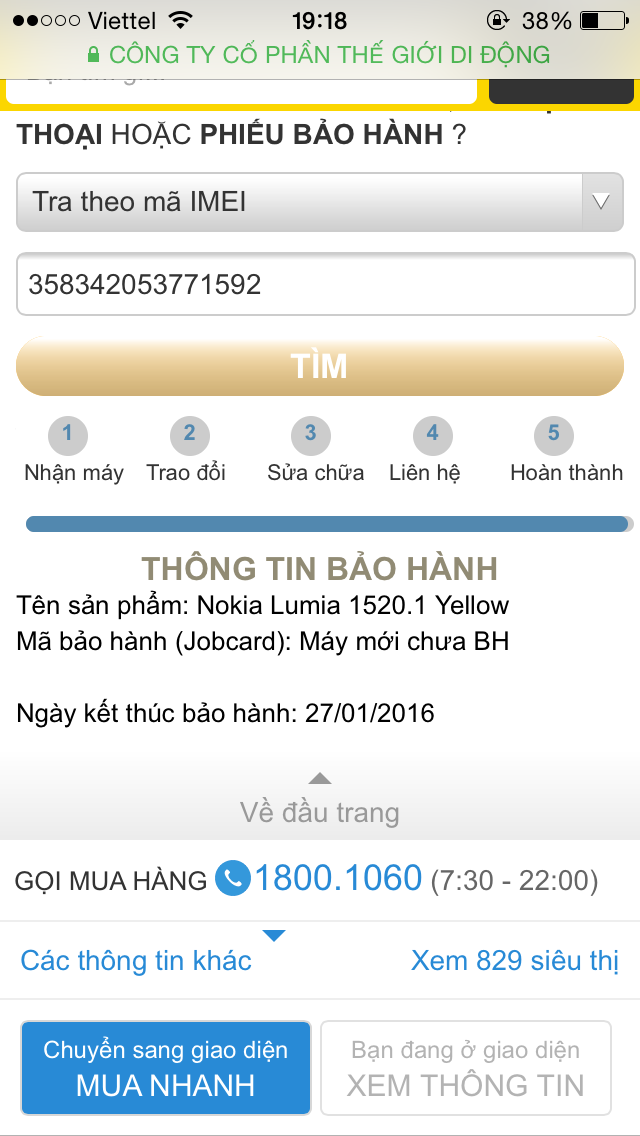Select the XEM THÔNG TIN interface button

pos(465,1068)
